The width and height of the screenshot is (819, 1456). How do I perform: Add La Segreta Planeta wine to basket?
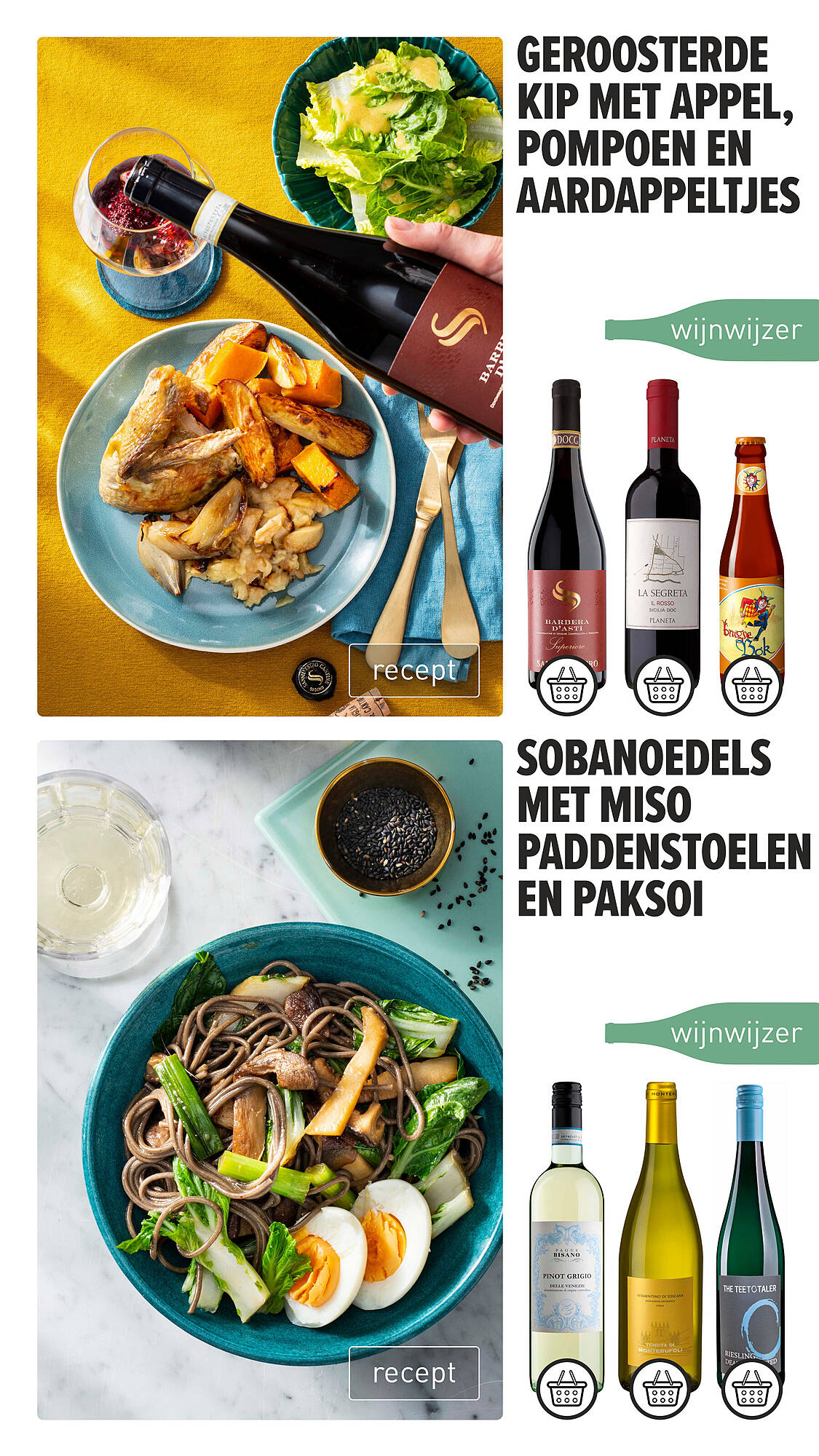pyautogui.click(x=662, y=686)
